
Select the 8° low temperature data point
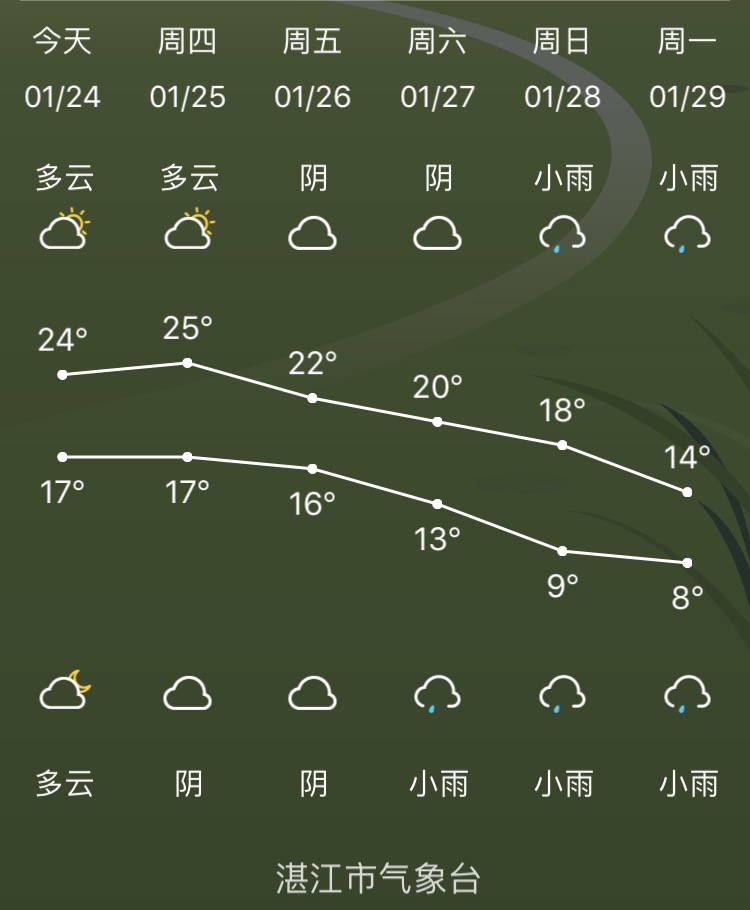pos(687,561)
